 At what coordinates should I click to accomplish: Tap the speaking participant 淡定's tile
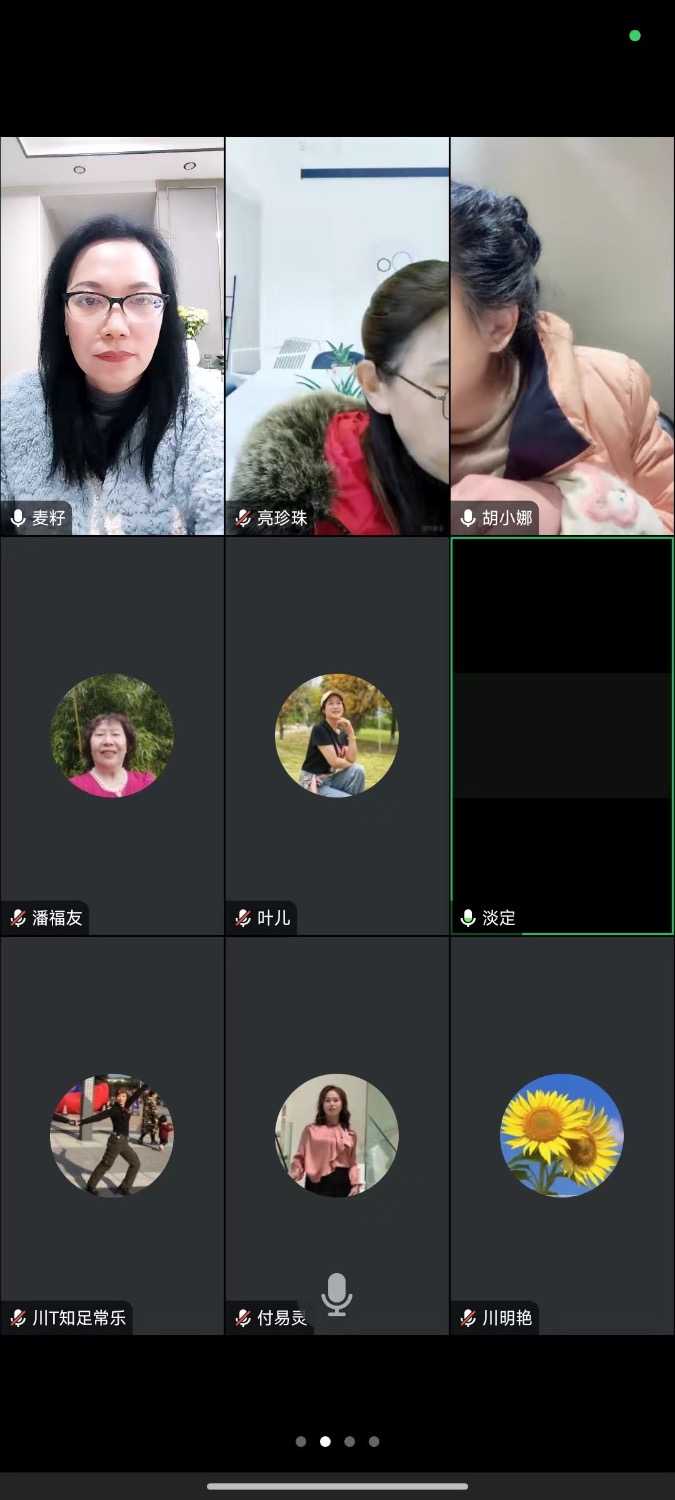(x=562, y=735)
